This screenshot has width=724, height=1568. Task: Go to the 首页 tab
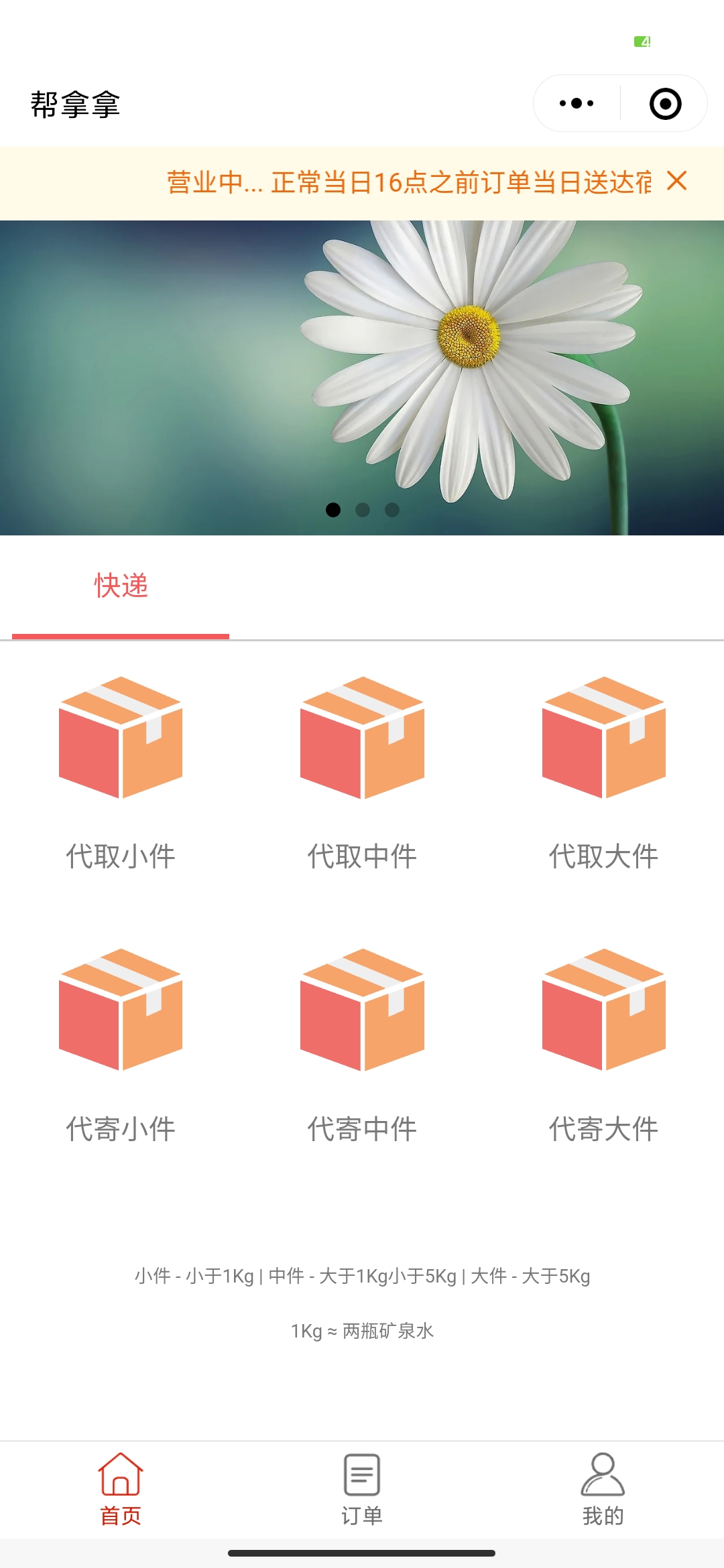click(121, 1490)
